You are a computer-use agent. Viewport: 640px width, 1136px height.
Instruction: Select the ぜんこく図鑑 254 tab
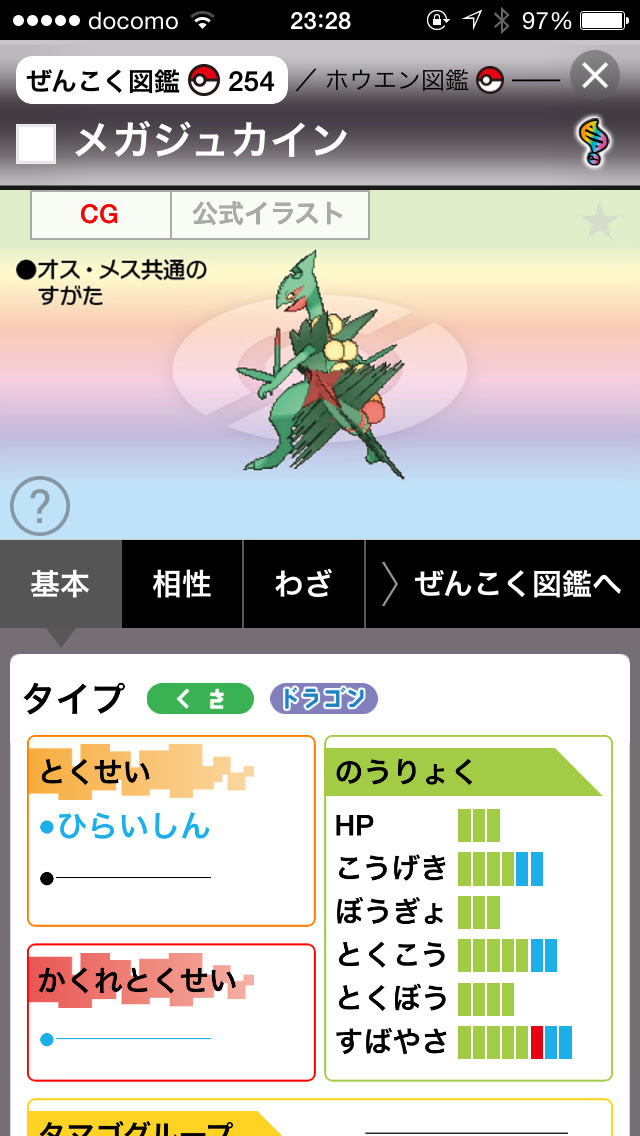pos(152,80)
